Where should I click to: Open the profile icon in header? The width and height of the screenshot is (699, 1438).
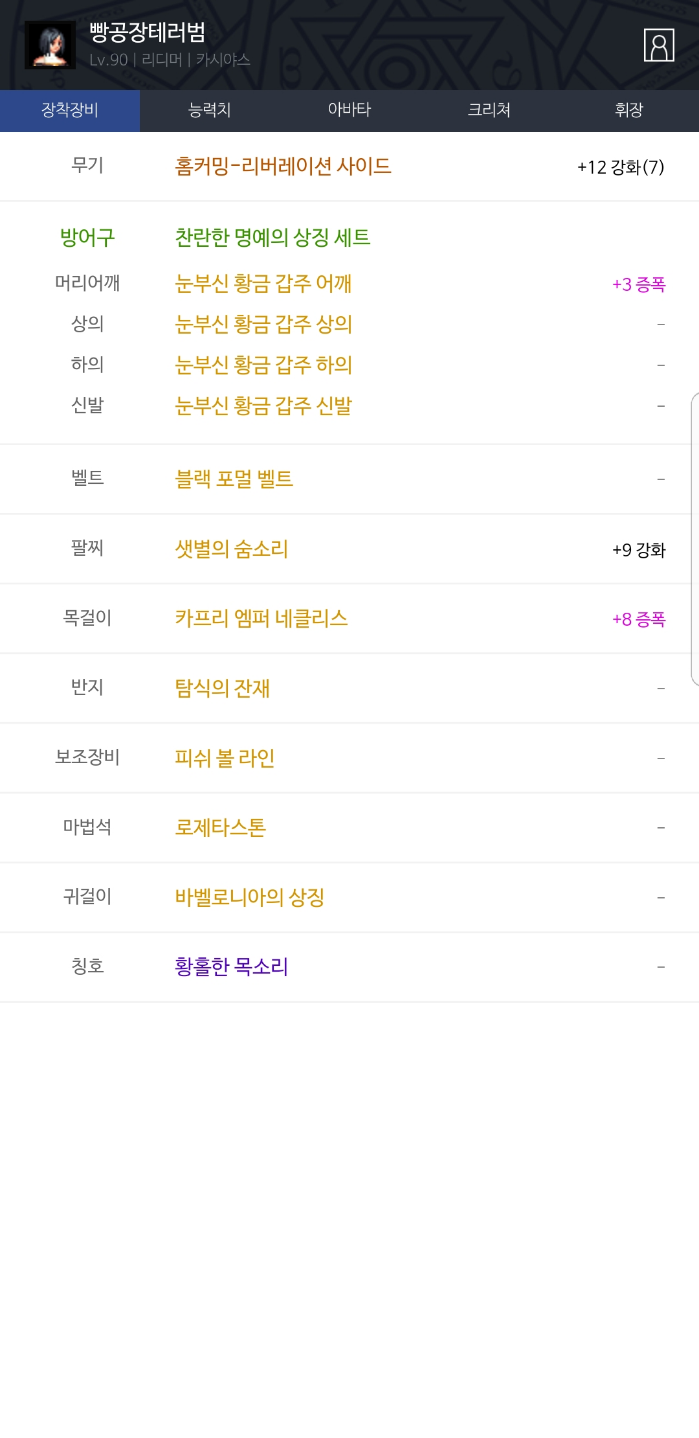pos(658,45)
